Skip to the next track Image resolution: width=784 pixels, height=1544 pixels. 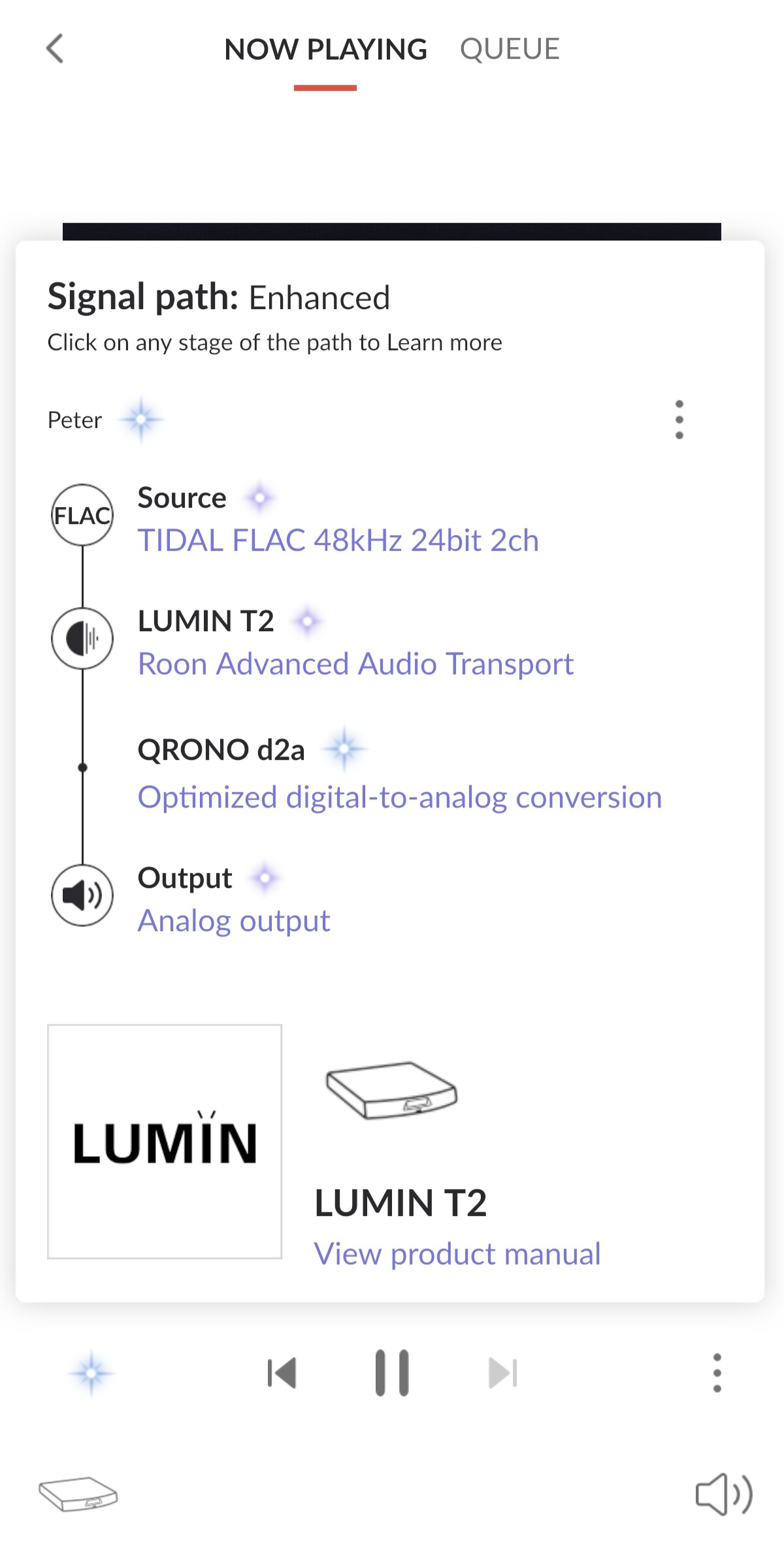click(502, 1373)
